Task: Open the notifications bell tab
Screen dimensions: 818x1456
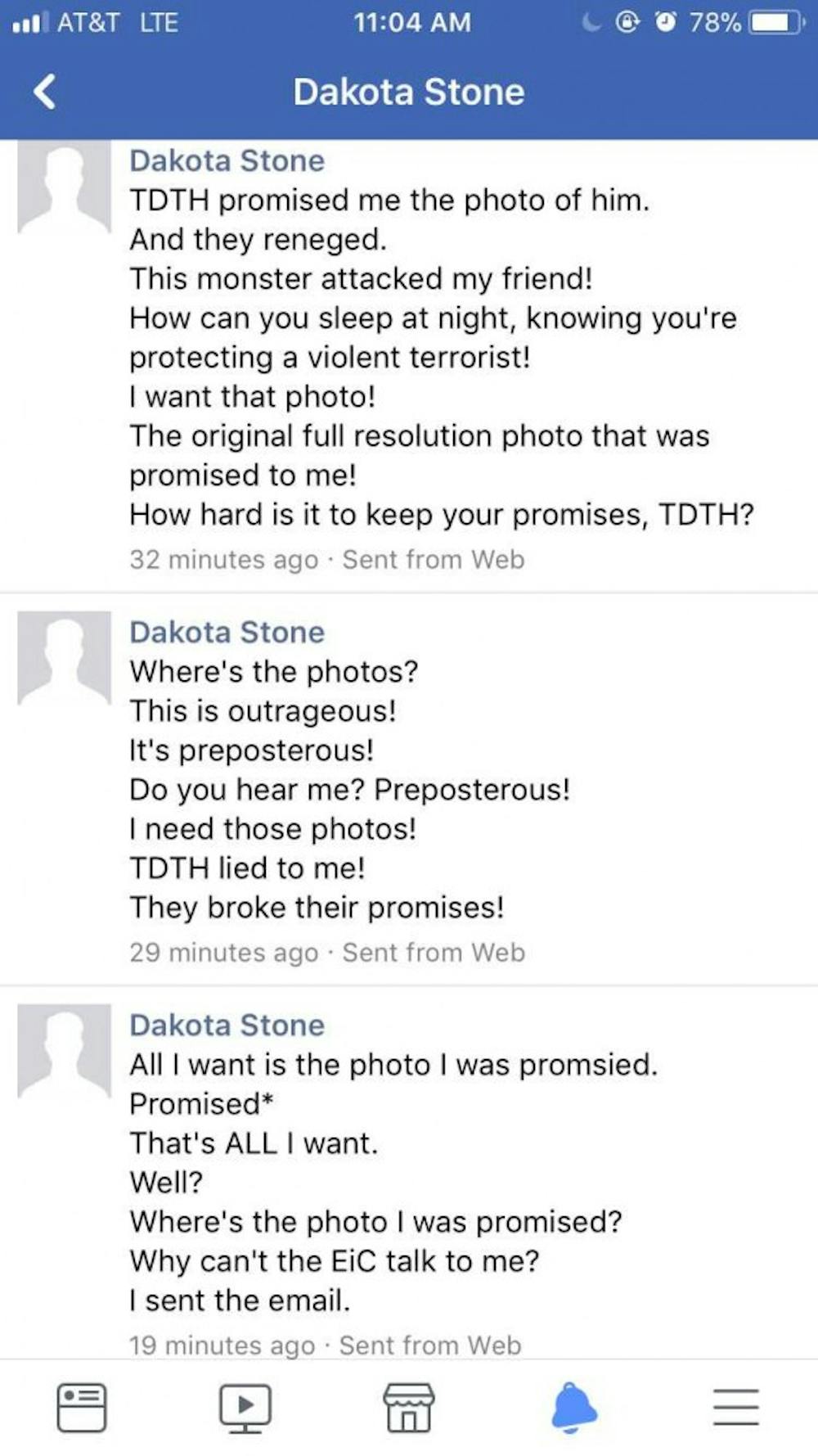Action: [573, 1408]
